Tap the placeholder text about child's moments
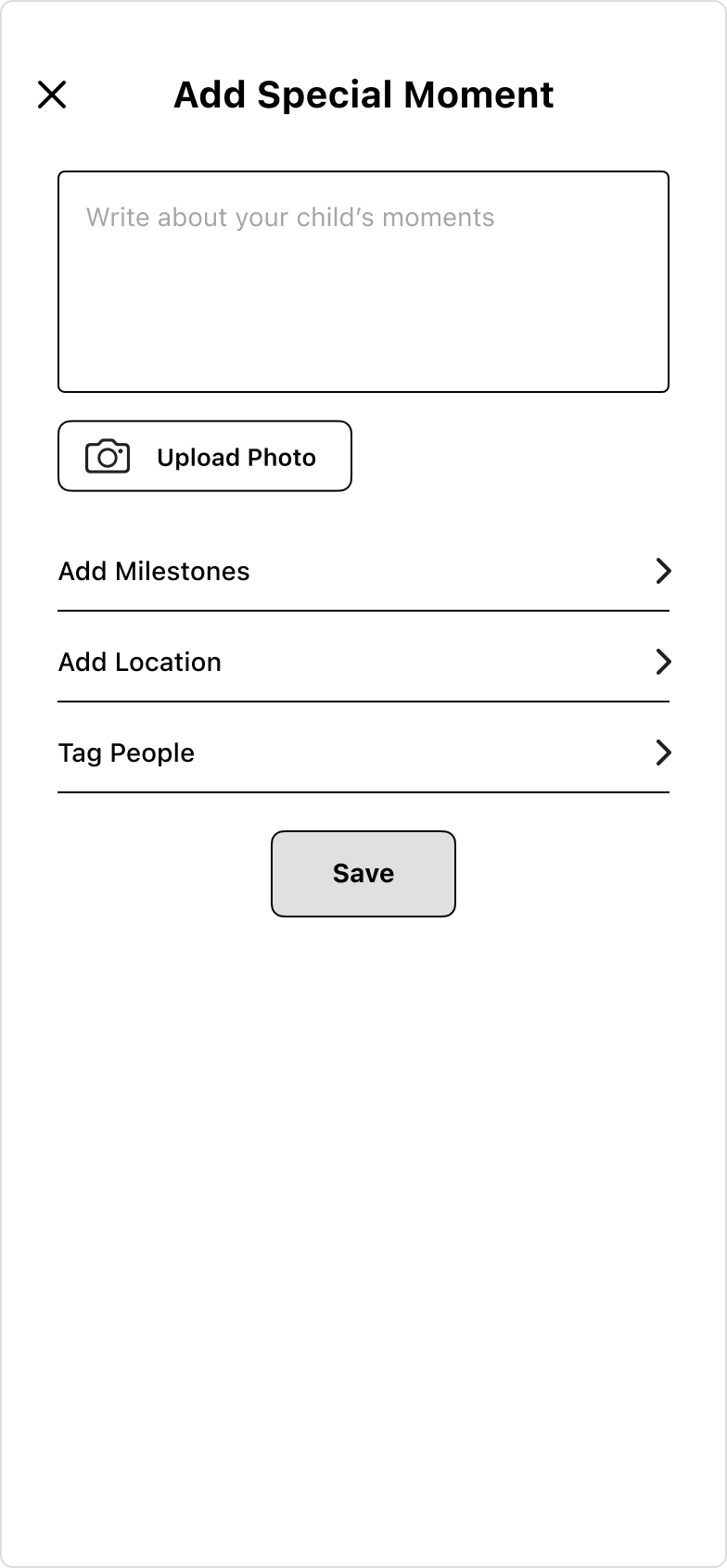 click(x=291, y=217)
